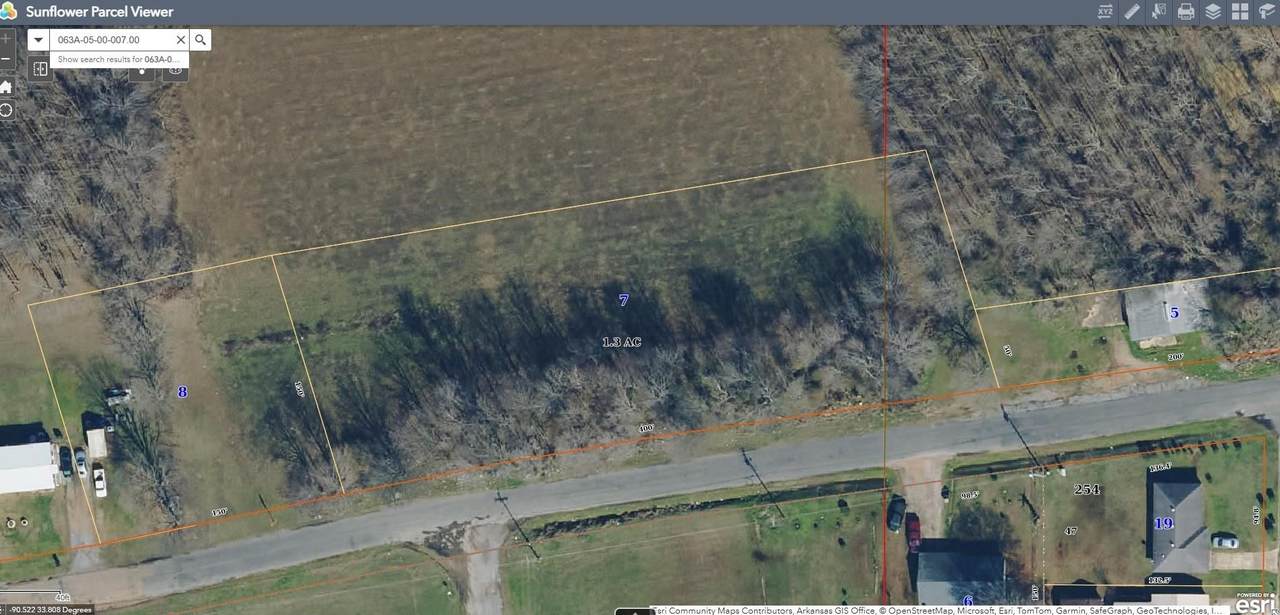Zoom out on the map
1280x615 pixels.
pos(7,60)
